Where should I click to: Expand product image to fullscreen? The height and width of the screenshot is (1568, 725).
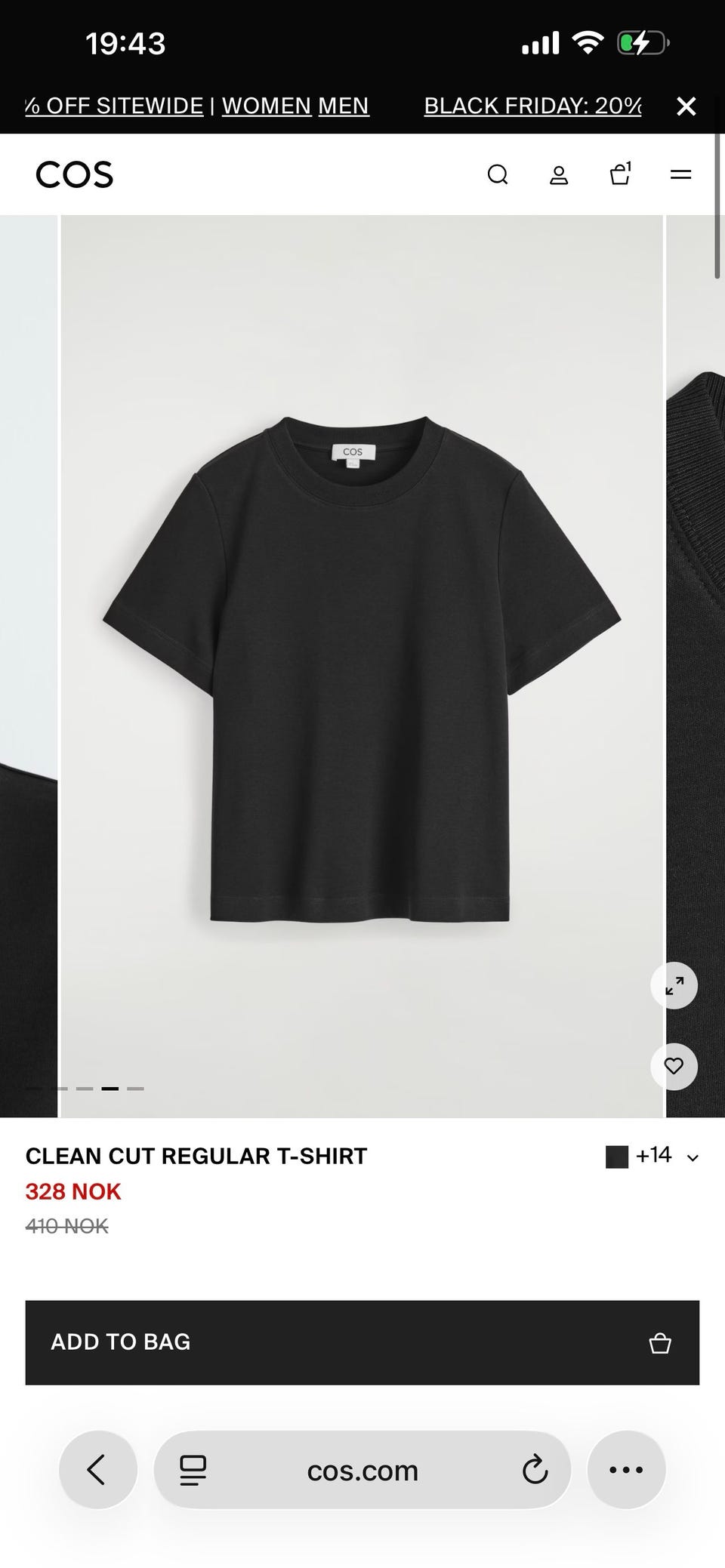click(x=674, y=985)
